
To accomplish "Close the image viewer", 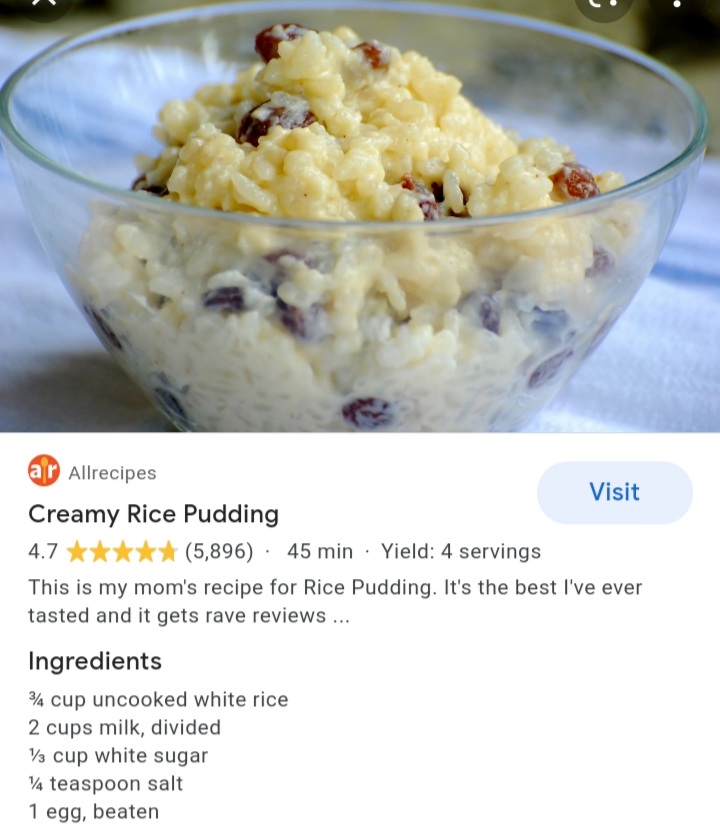I will pyautogui.click(x=44, y=5).
